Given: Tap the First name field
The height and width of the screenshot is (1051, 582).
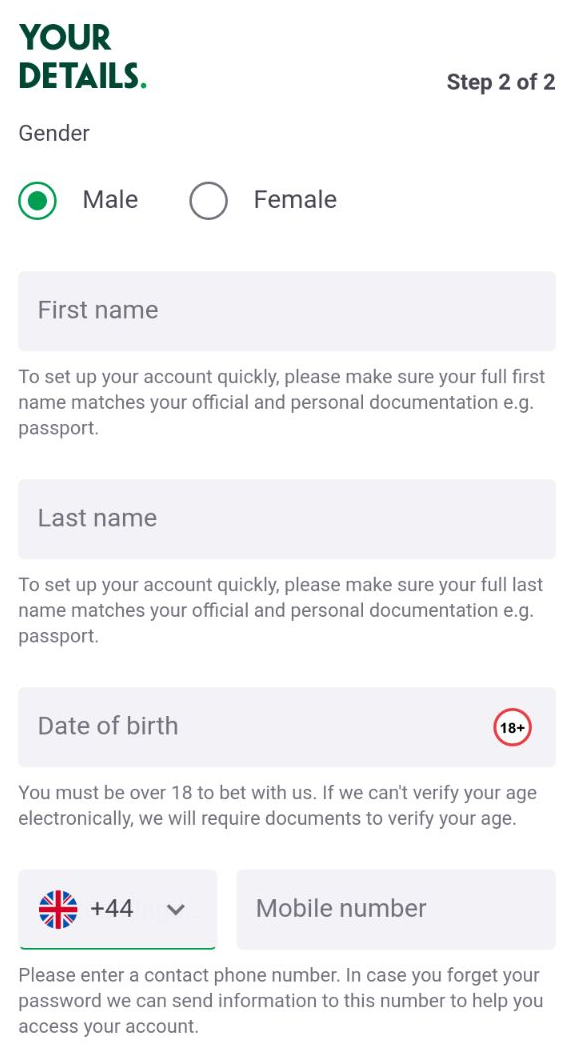Looking at the screenshot, I should (287, 311).
